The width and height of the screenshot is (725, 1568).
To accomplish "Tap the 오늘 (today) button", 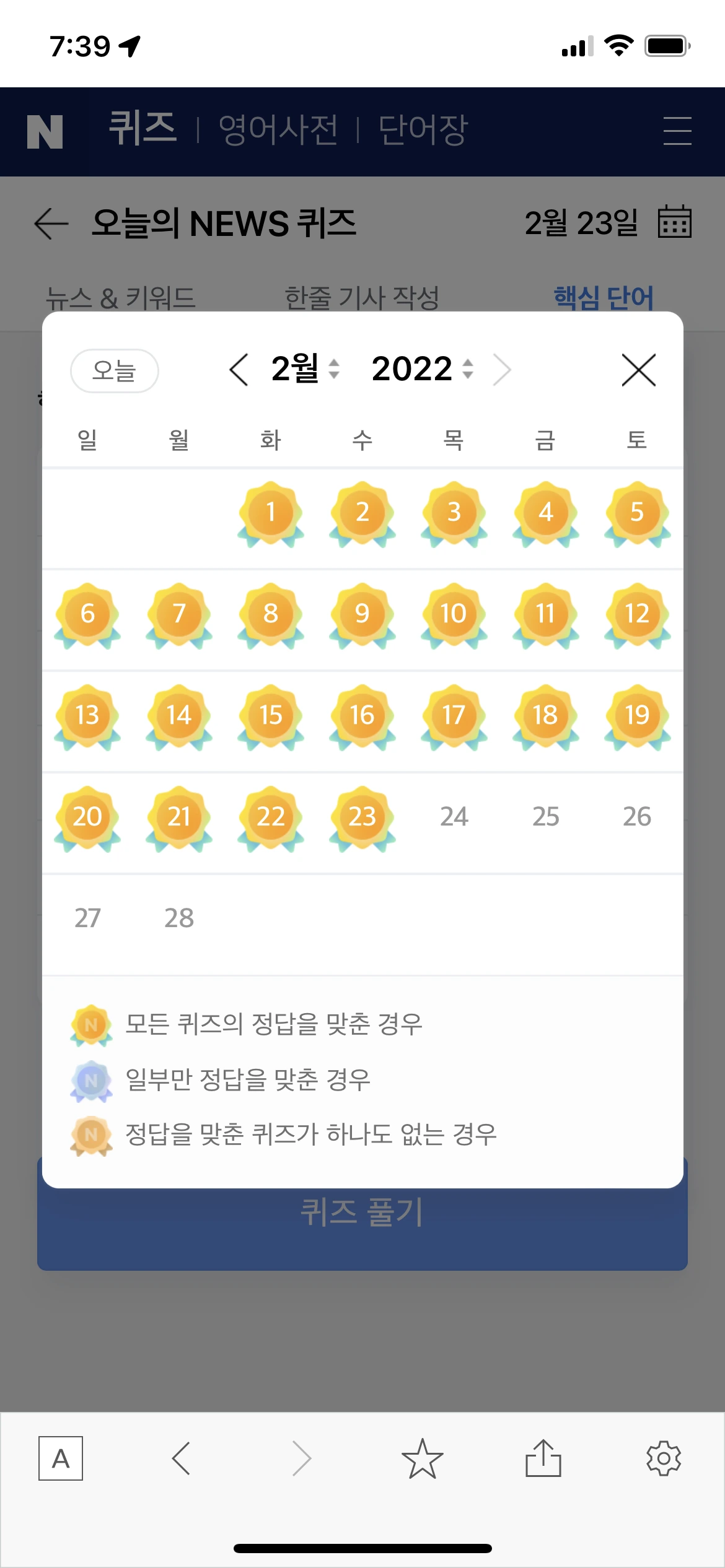I will tap(115, 370).
